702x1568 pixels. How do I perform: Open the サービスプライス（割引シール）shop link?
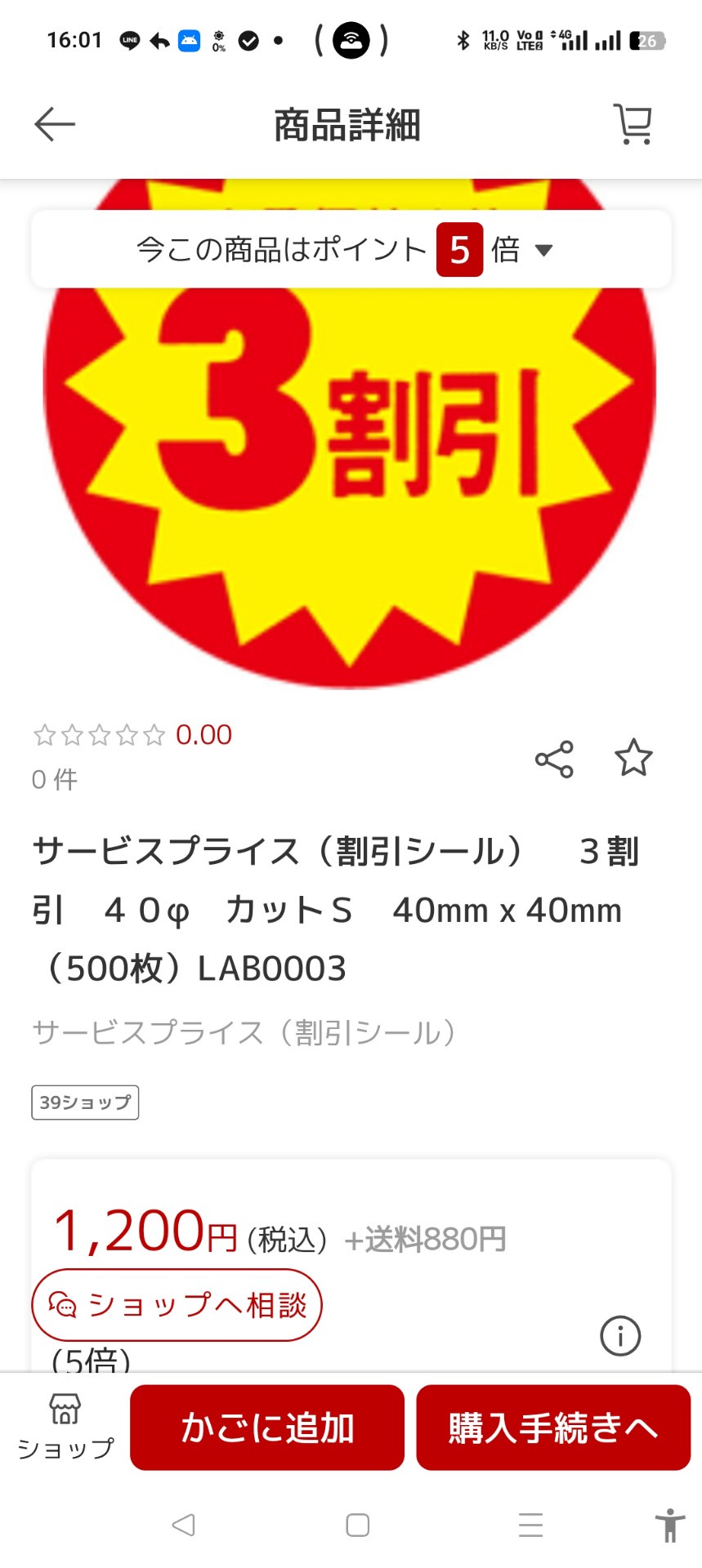point(244,1033)
